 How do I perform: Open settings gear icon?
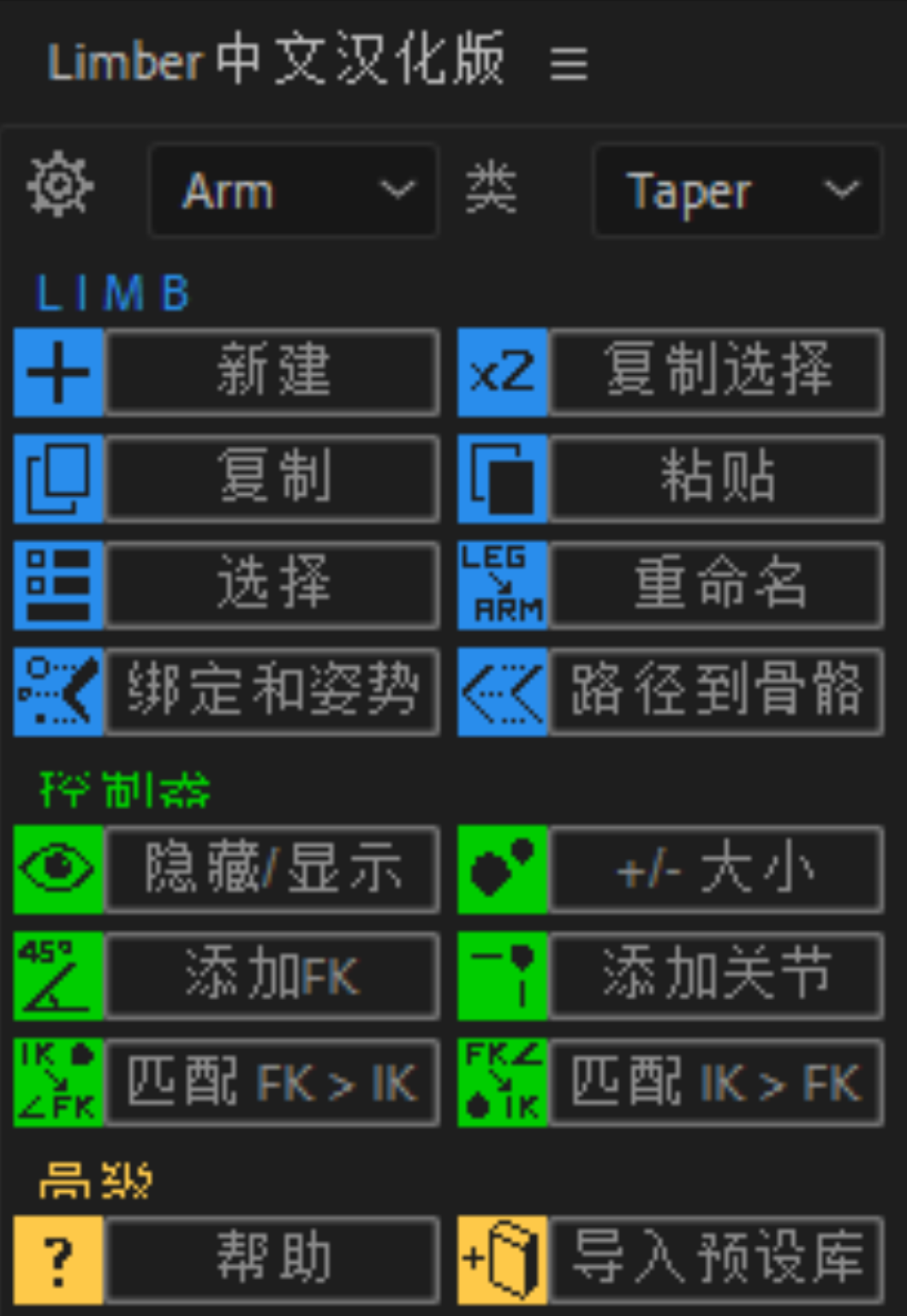tap(59, 185)
